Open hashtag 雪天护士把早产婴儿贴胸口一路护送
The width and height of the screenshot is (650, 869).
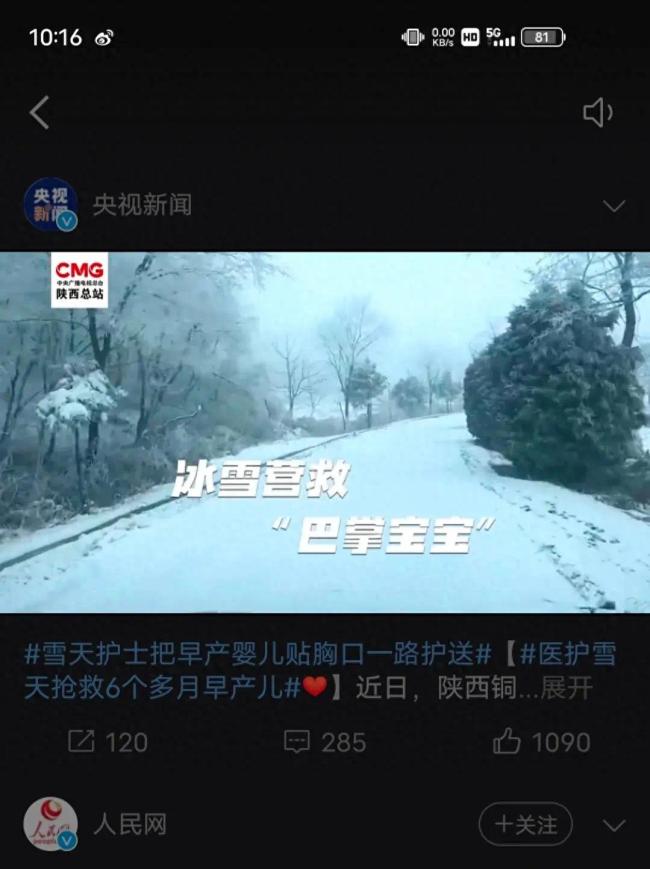[x=257, y=655]
